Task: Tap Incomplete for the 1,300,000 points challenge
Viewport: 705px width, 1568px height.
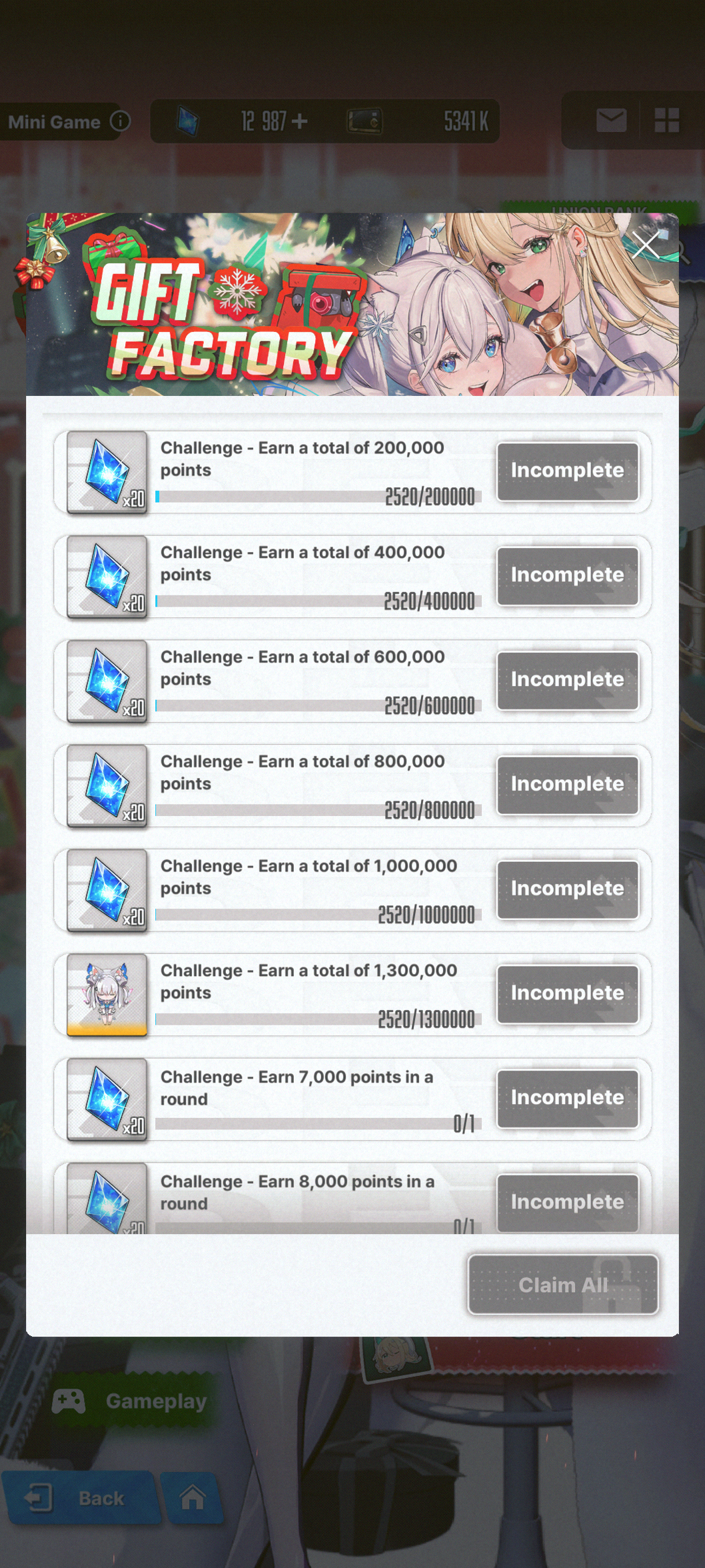Action: pyautogui.click(x=568, y=994)
